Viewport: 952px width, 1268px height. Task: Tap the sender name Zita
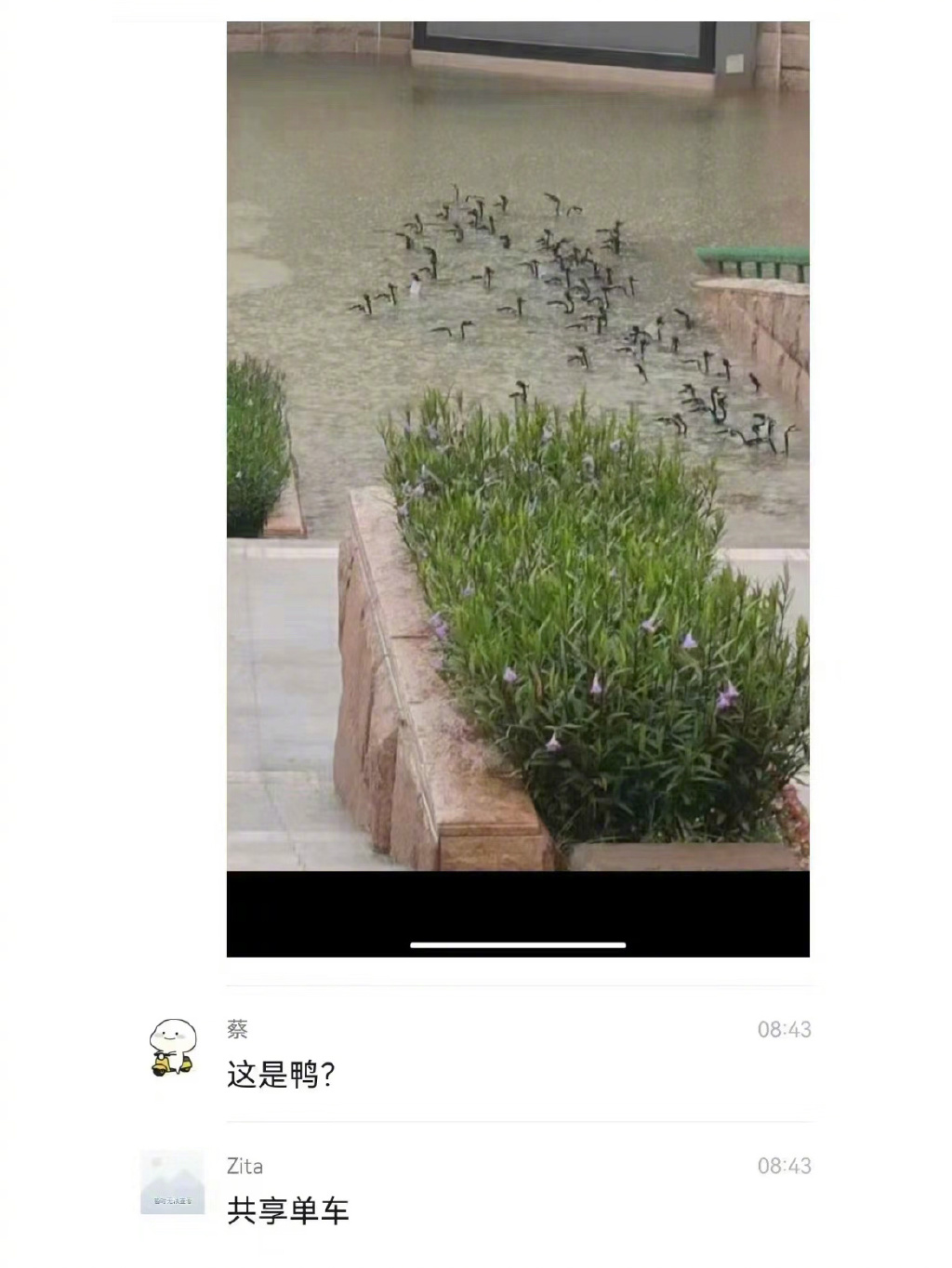tap(244, 1165)
